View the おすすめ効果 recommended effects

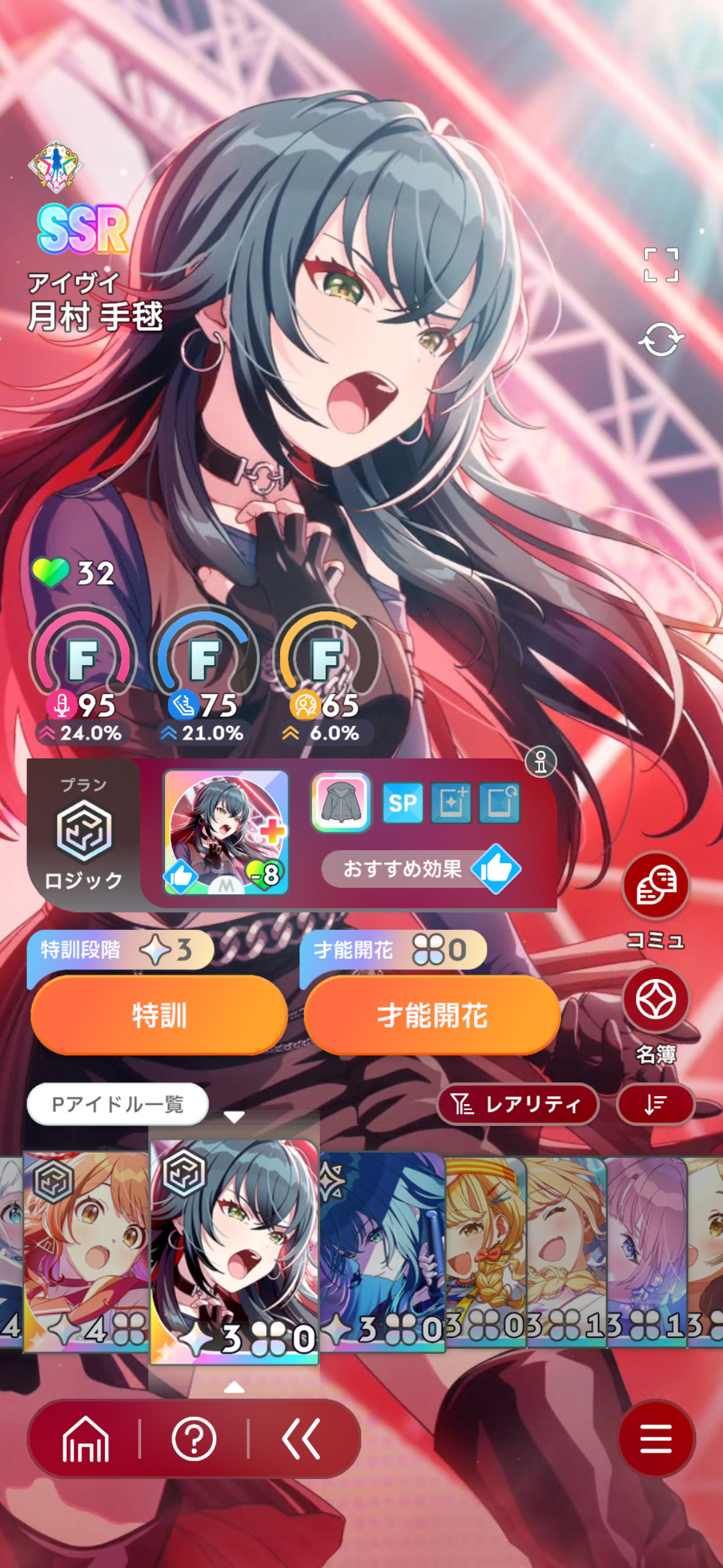tap(421, 869)
